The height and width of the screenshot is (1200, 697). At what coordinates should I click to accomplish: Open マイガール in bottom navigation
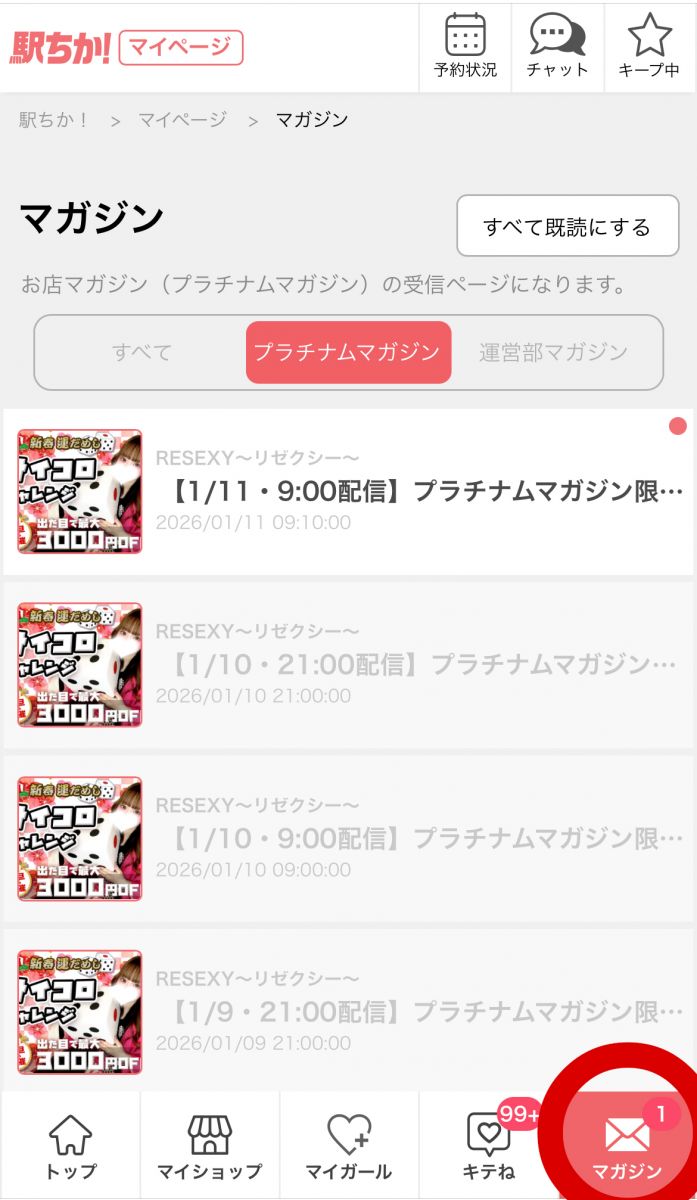pos(349,1146)
